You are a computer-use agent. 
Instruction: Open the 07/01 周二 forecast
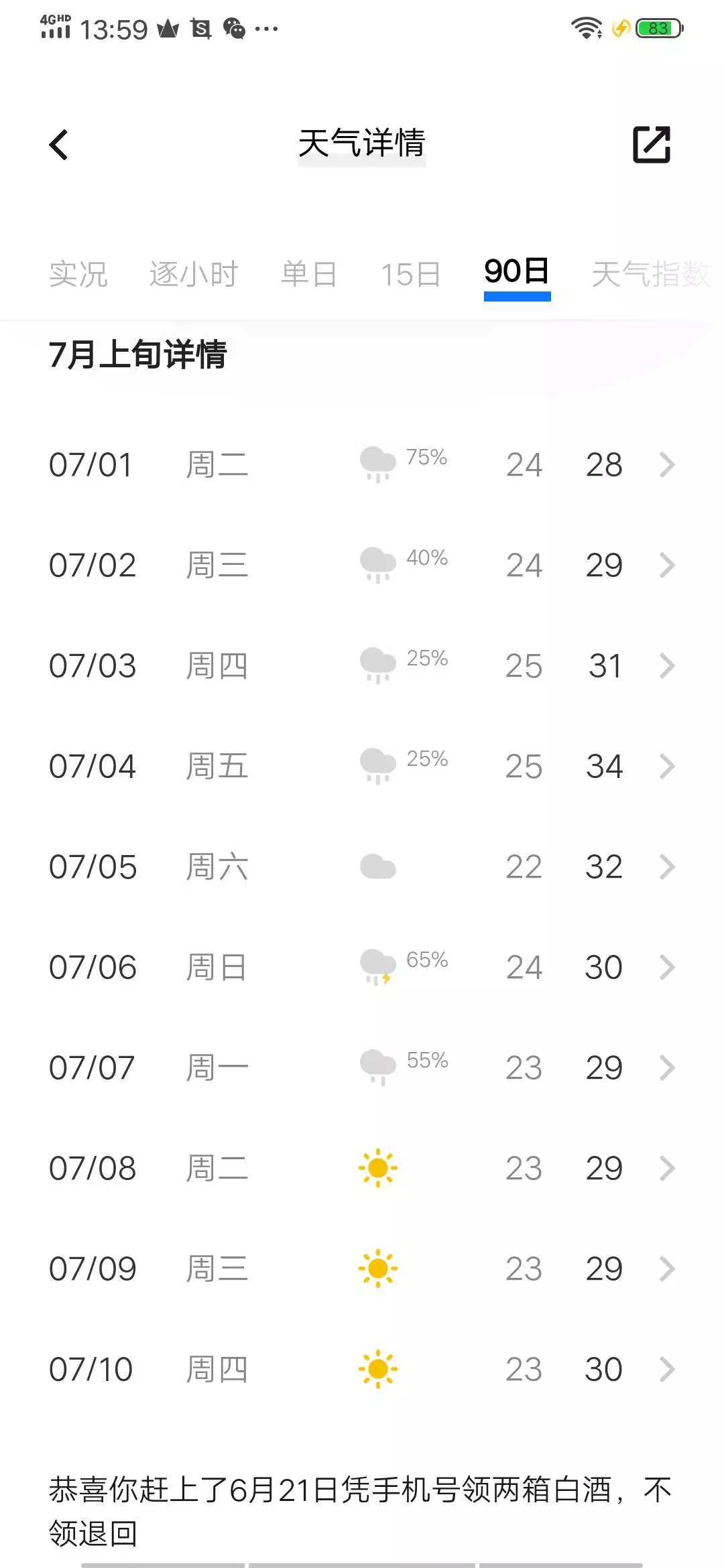(362, 465)
